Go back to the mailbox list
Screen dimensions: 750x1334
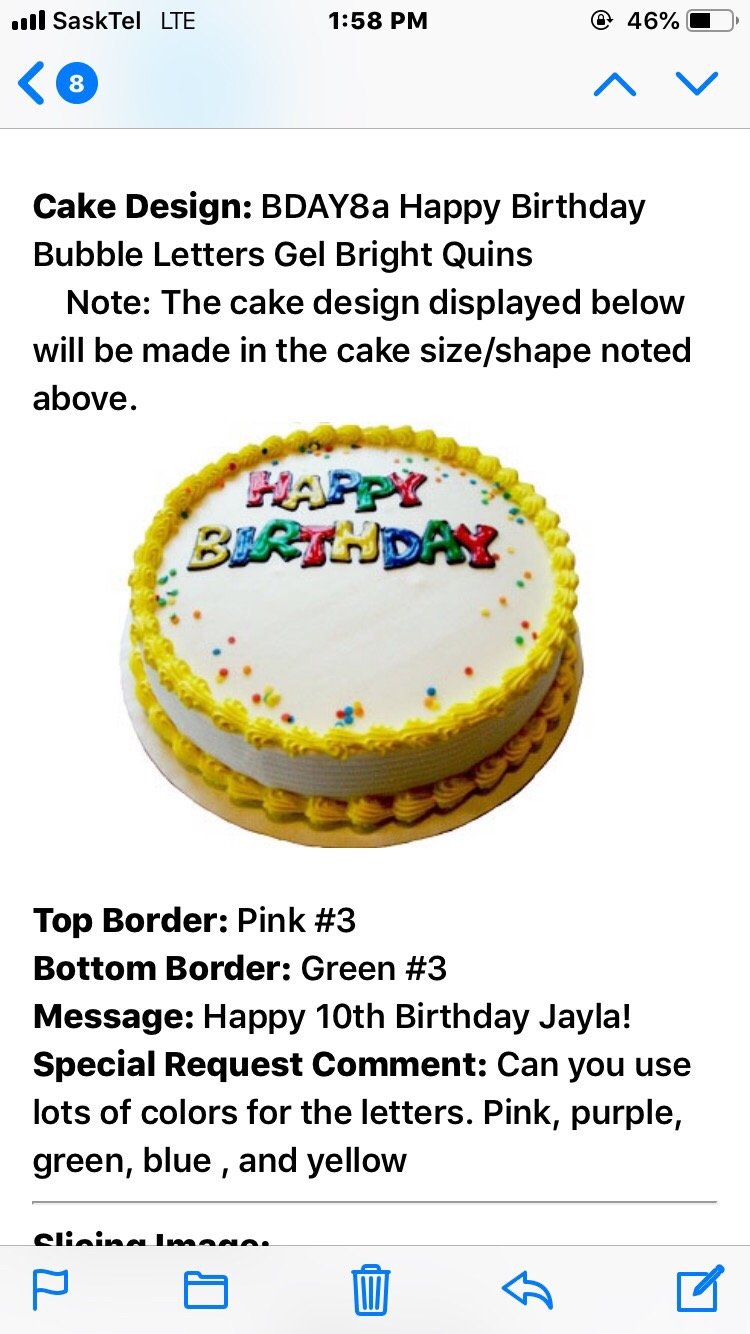(x=55, y=84)
